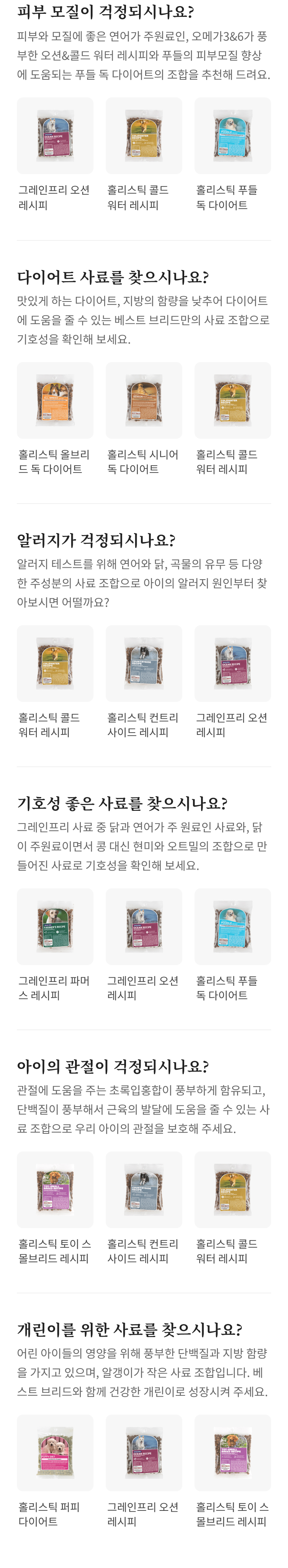Open Holistic Cold Water Recipe in skin and coat section
The image size is (288, 1568).
click(x=143, y=136)
